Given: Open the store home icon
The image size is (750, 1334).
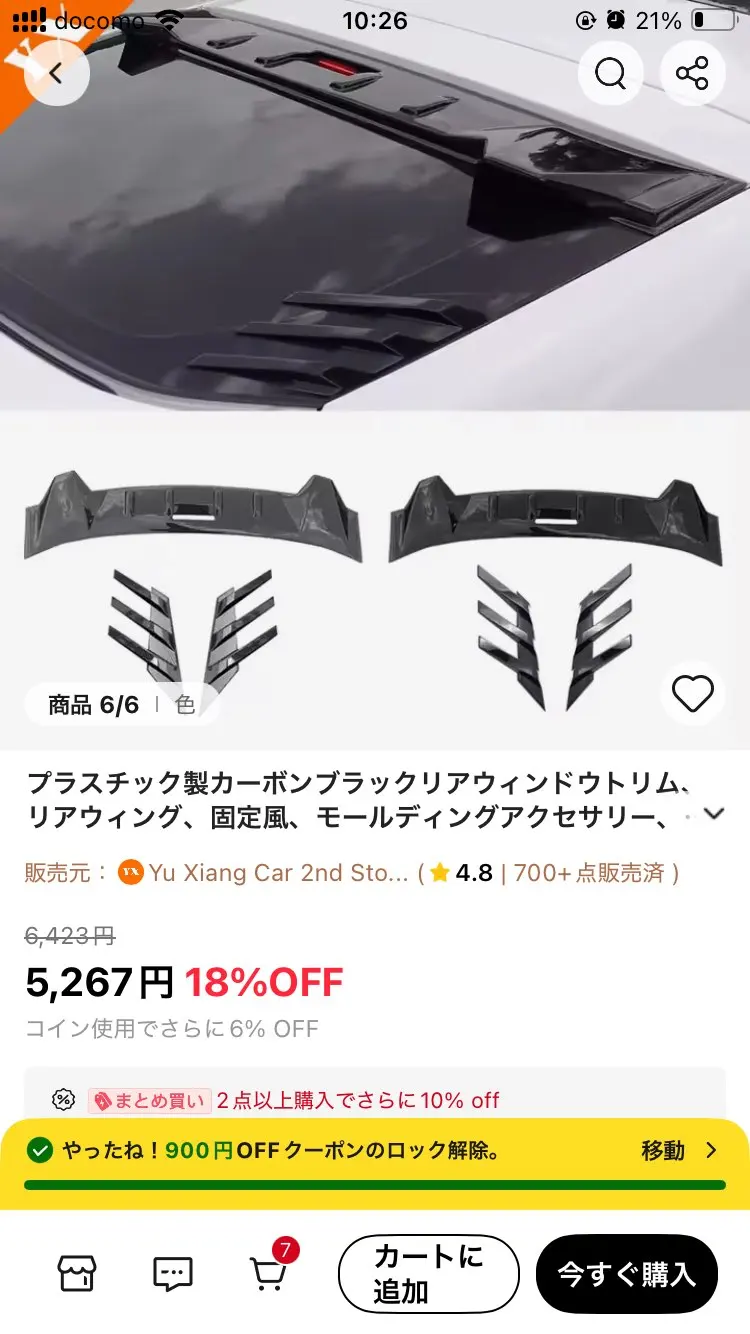Looking at the screenshot, I should 77,1273.
